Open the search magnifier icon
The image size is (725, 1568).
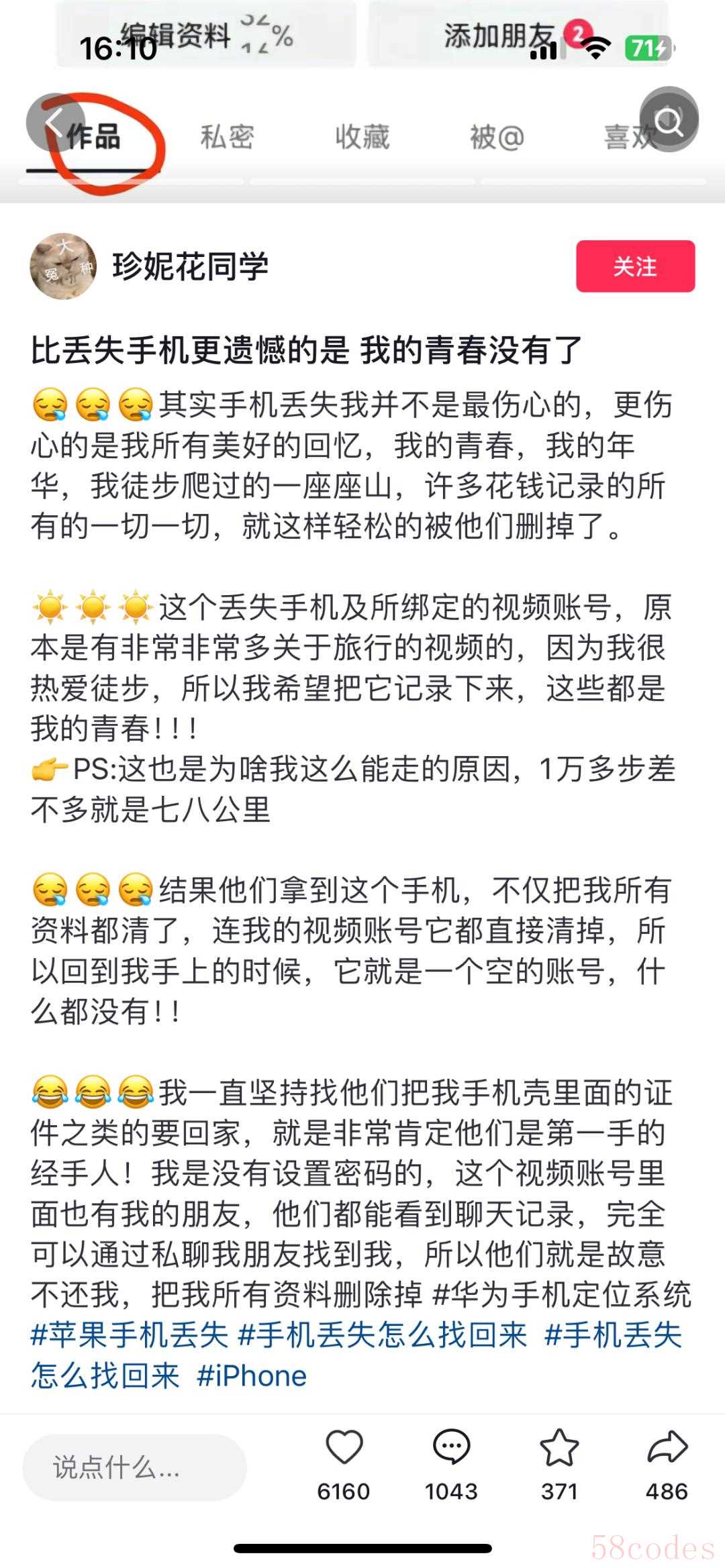point(669,120)
